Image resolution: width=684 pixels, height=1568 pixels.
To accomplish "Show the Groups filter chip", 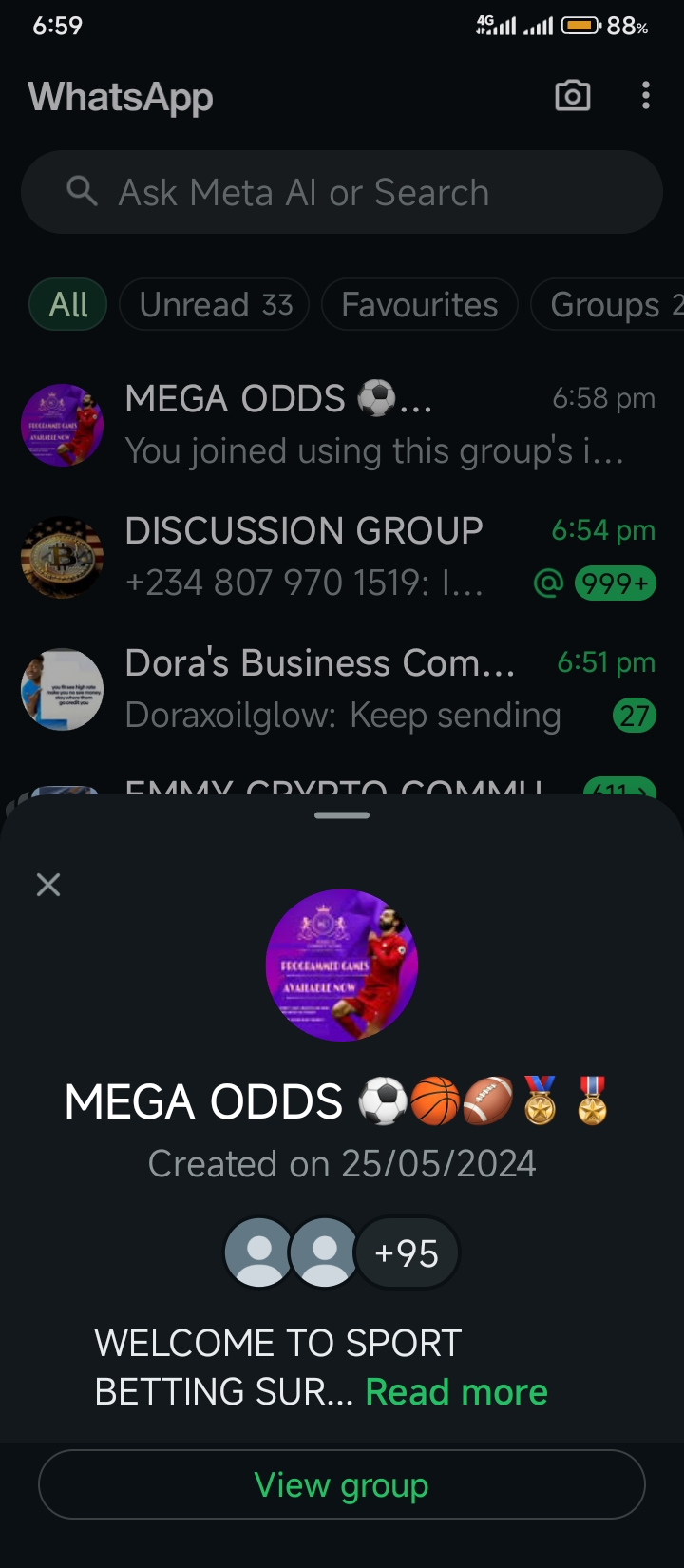I will pos(608,305).
